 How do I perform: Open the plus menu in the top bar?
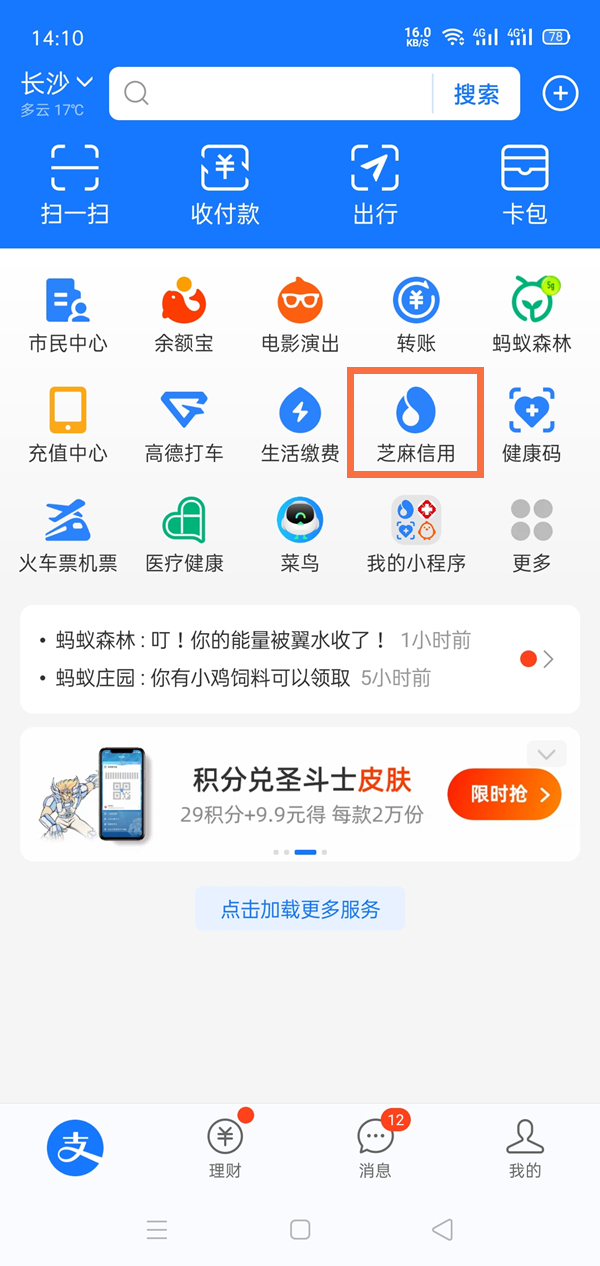coord(560,94)
